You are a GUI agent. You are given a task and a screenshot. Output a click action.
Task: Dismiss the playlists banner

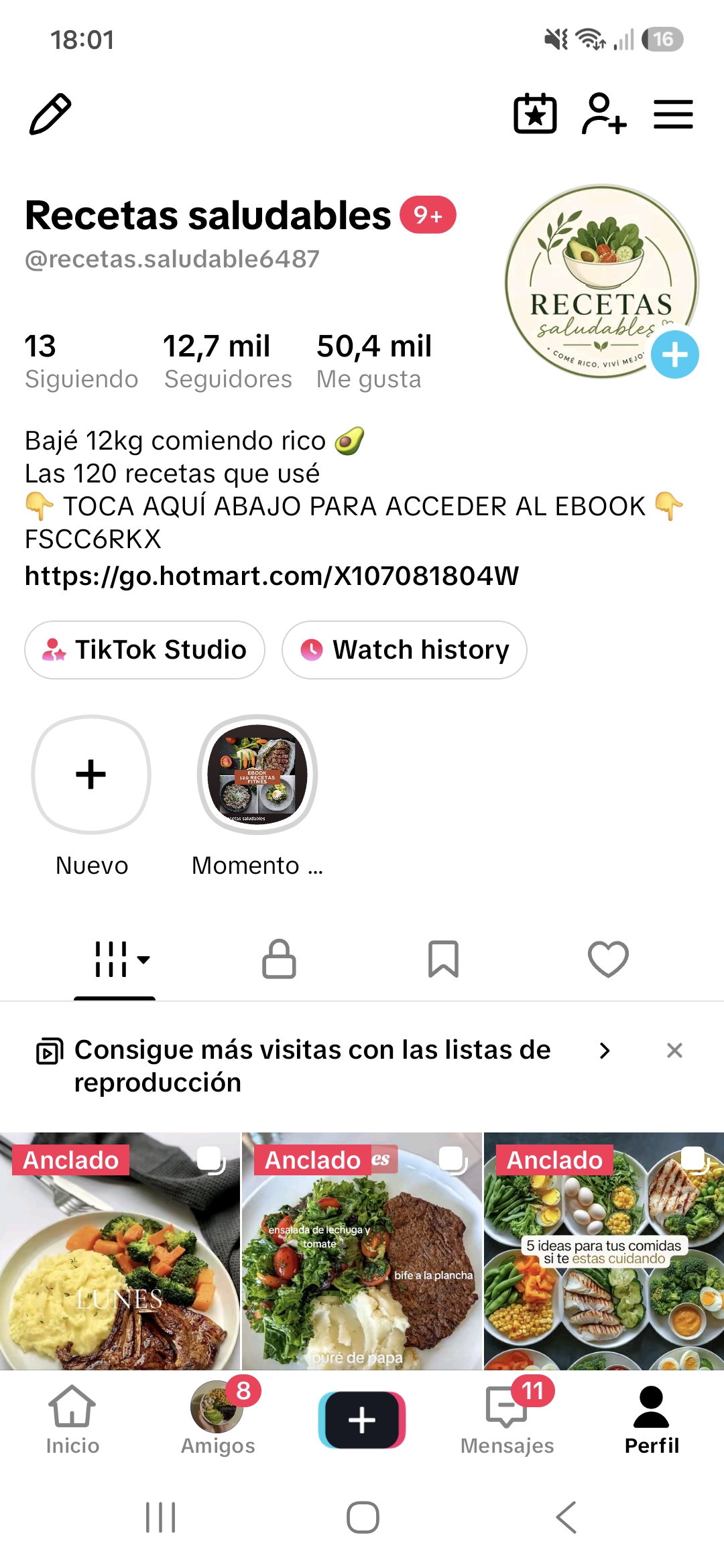coord(674,1050)
